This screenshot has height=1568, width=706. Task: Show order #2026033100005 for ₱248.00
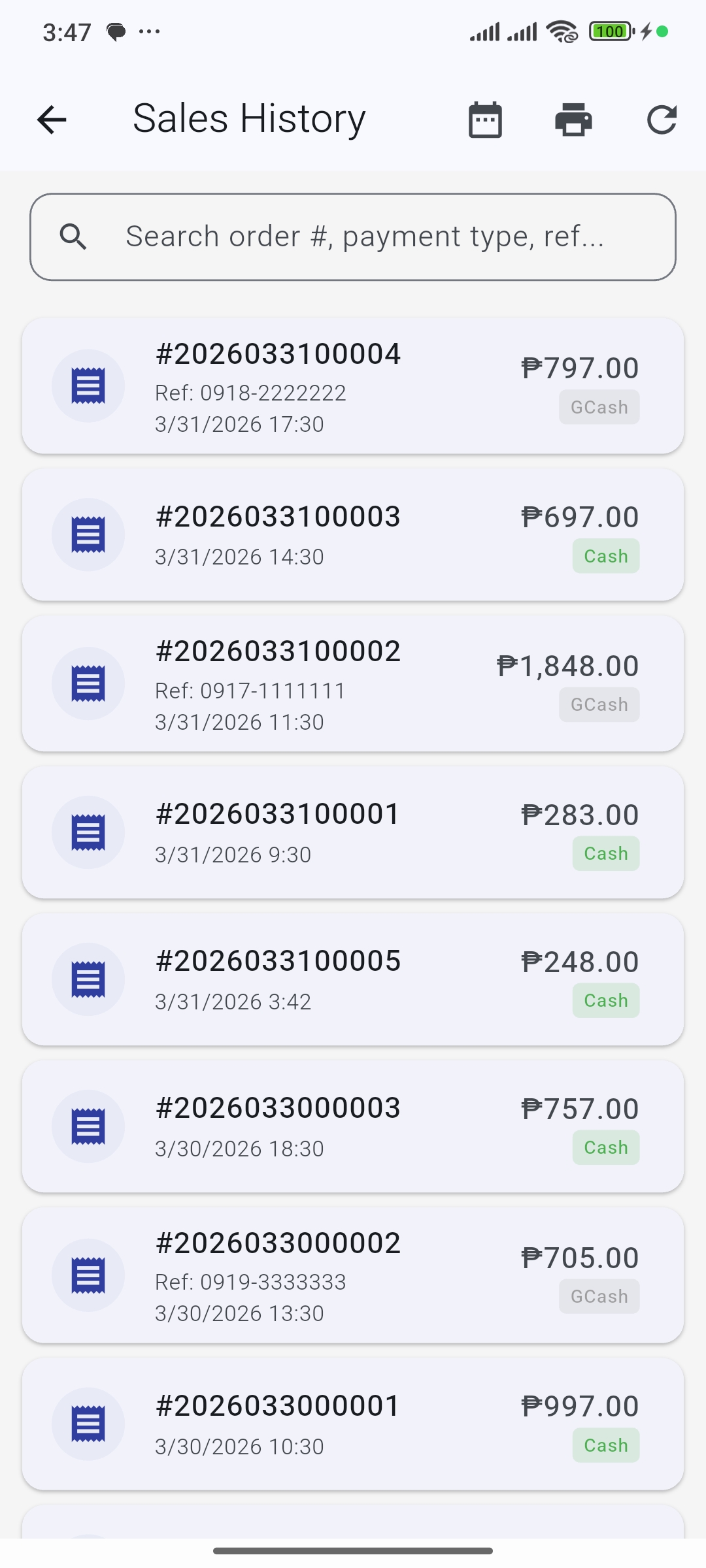click(353, 979)
